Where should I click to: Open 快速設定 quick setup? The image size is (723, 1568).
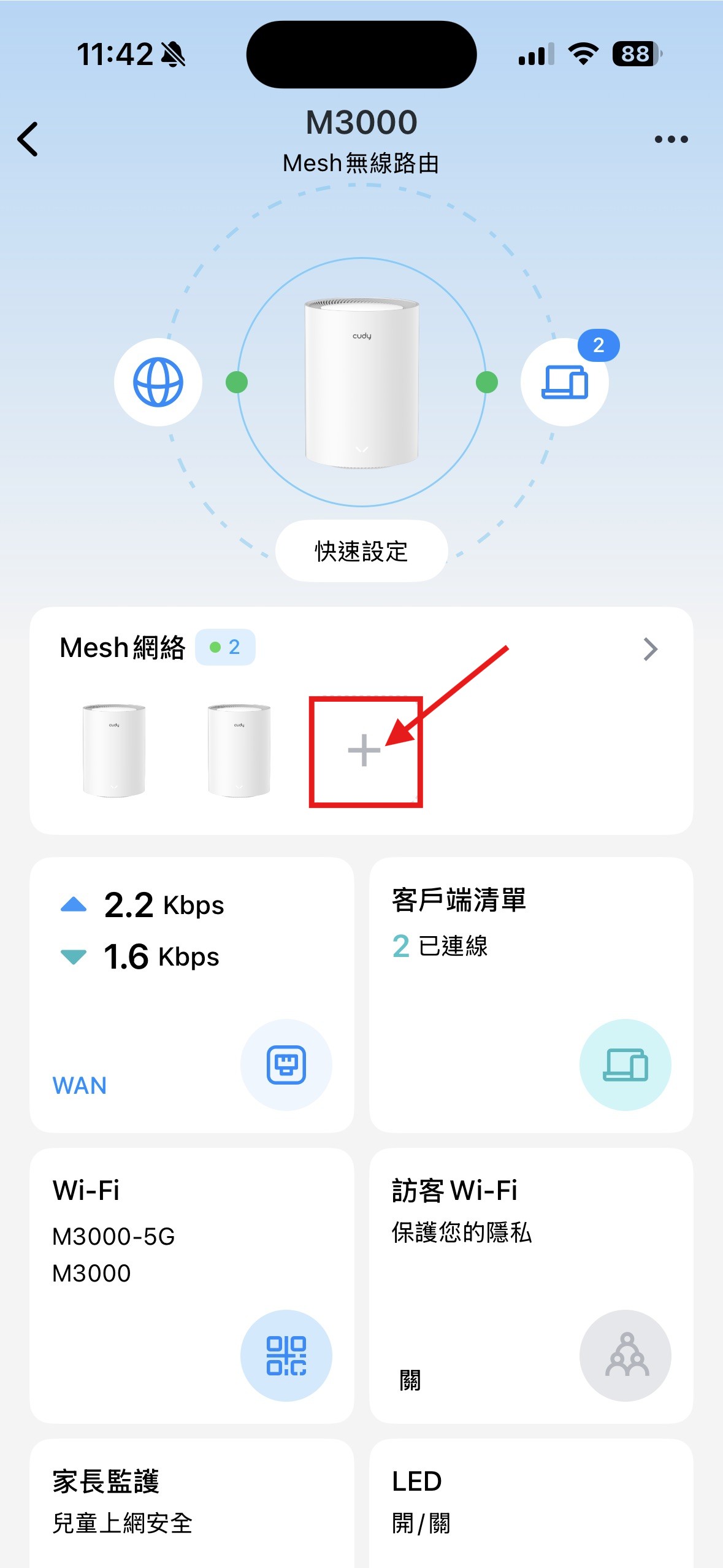tap(361, 551)
